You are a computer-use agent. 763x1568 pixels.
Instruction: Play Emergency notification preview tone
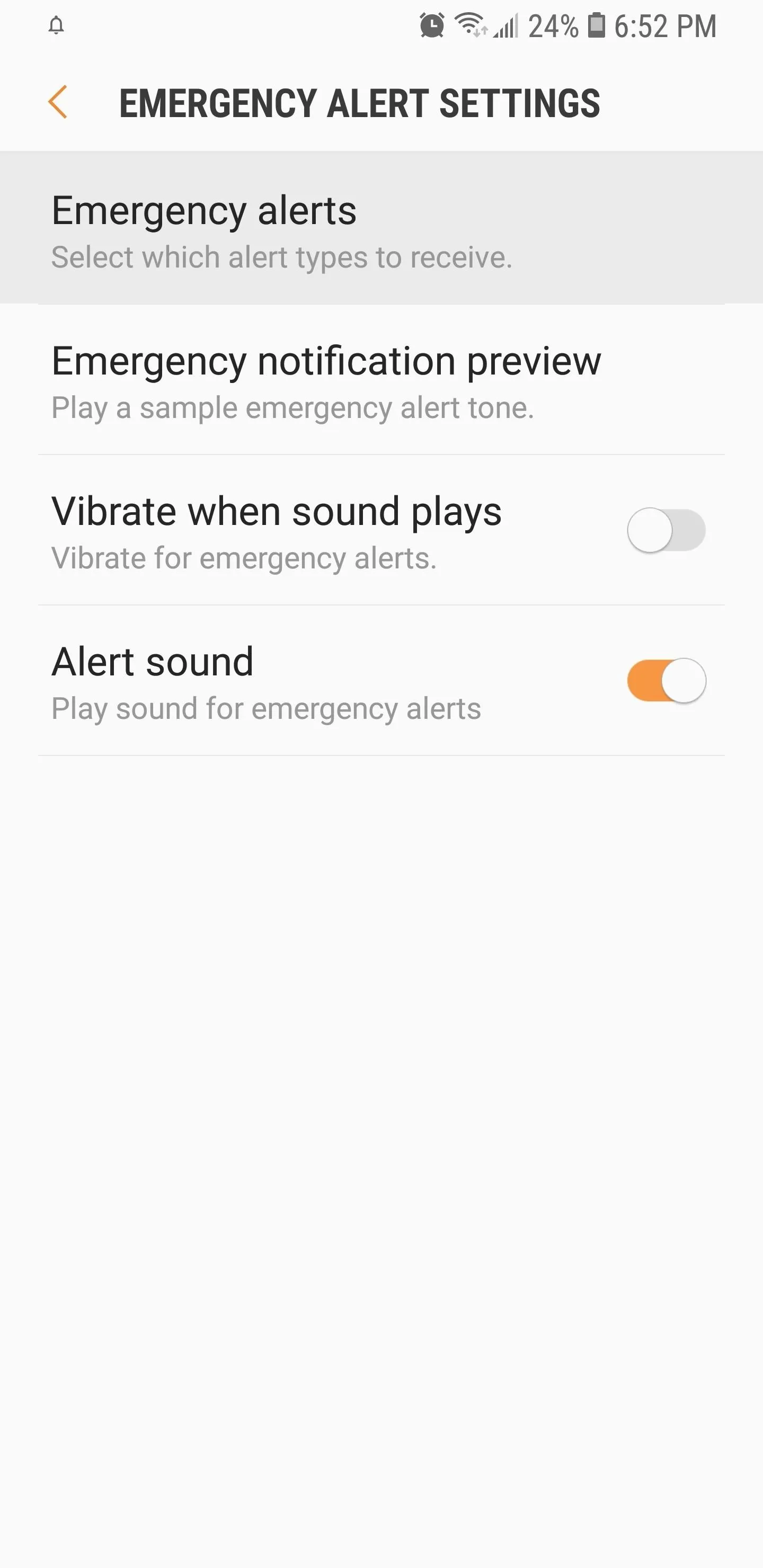coord(381,380)
